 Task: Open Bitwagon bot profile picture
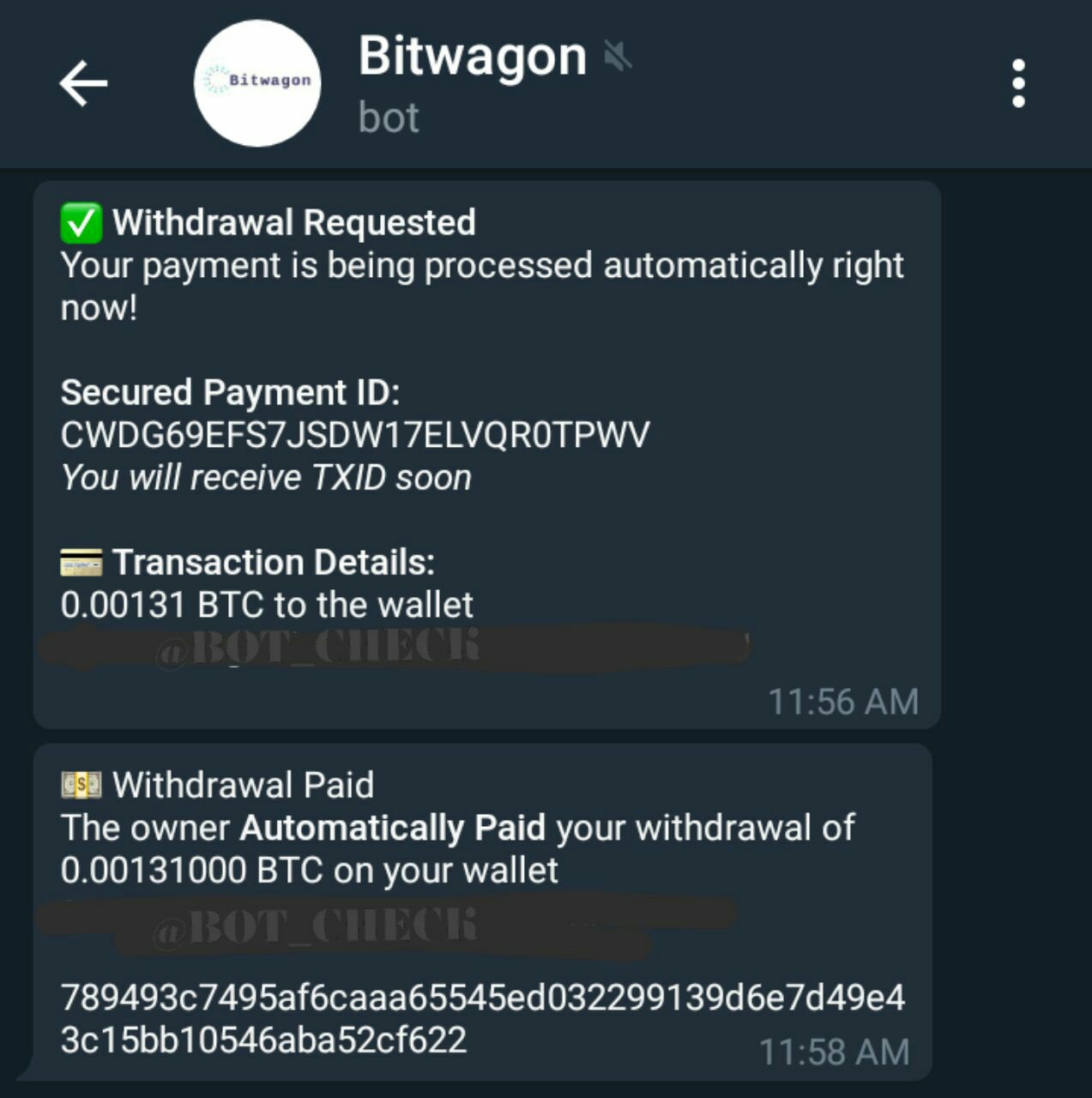pyautogui.click(x=257, y=83)
